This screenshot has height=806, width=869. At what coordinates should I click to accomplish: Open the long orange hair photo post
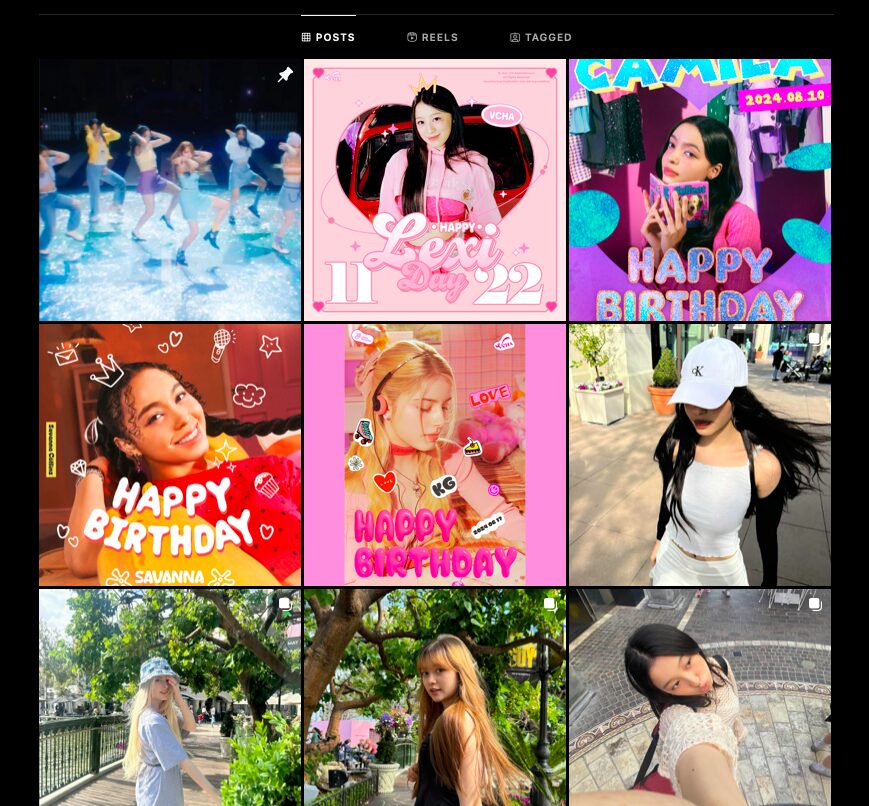[435, 697]
